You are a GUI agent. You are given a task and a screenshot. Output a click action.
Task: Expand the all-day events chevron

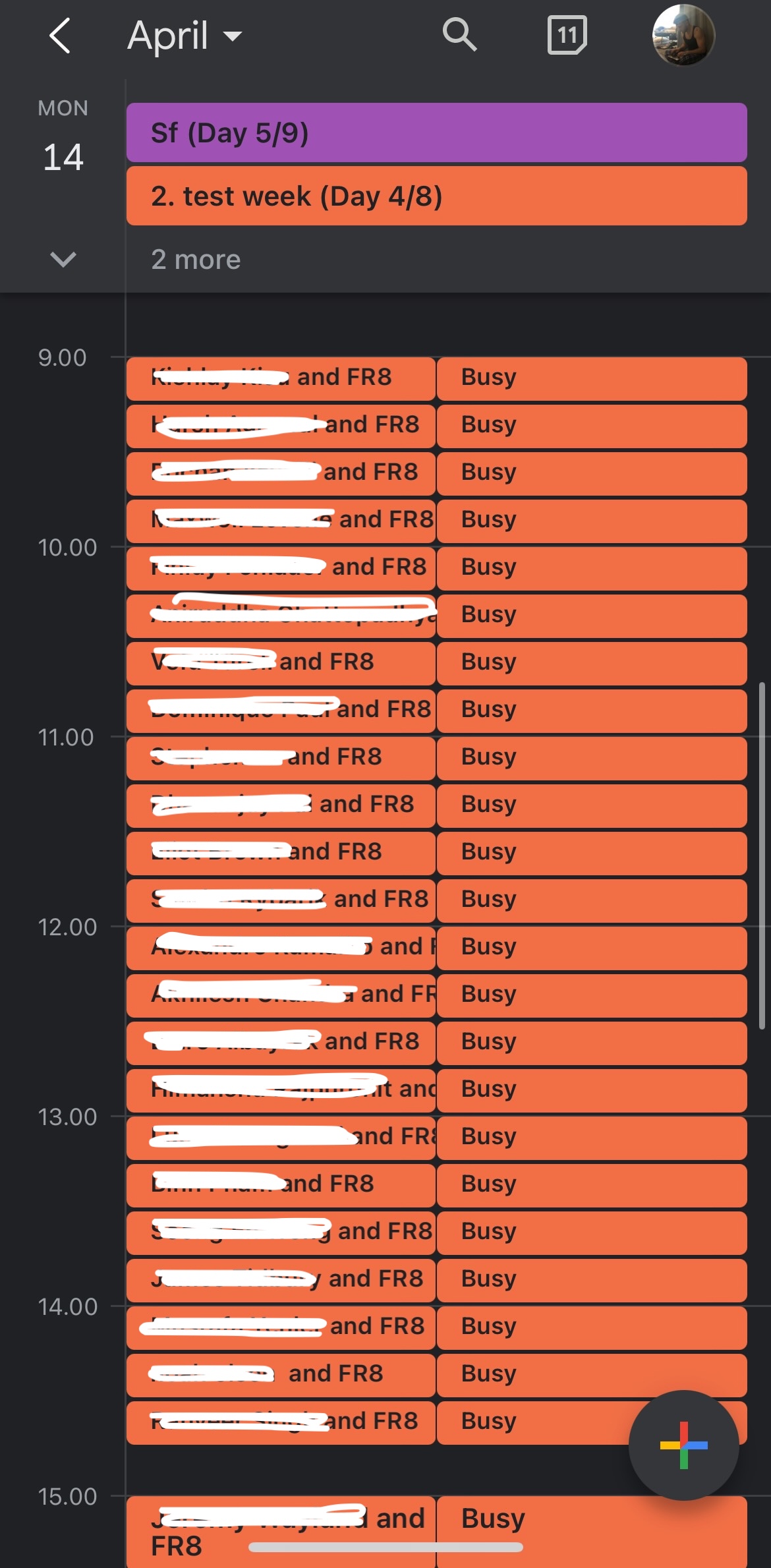[x=63, y=259]
